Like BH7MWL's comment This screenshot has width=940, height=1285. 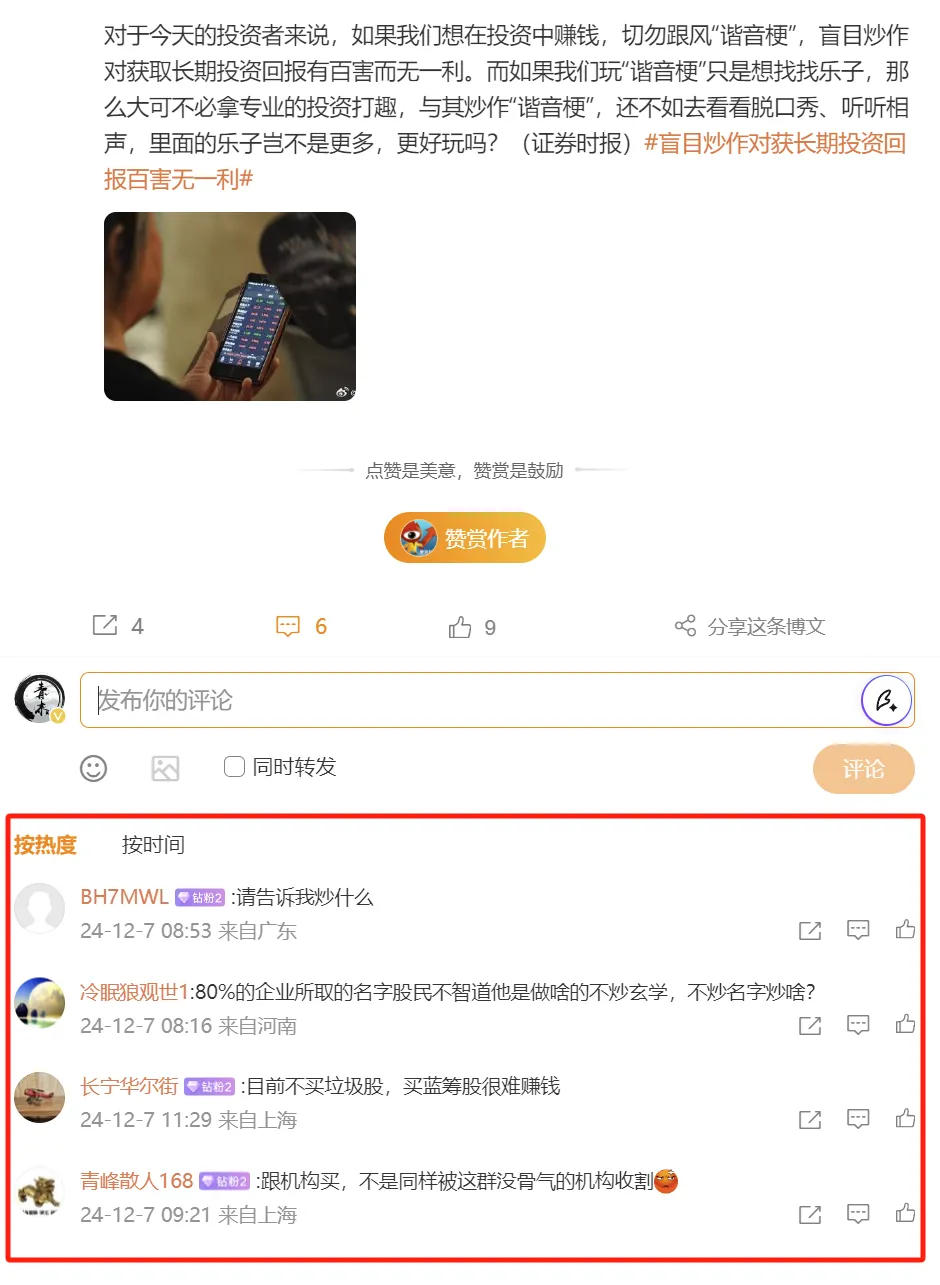pyautogui.click(x=906, y=930)
